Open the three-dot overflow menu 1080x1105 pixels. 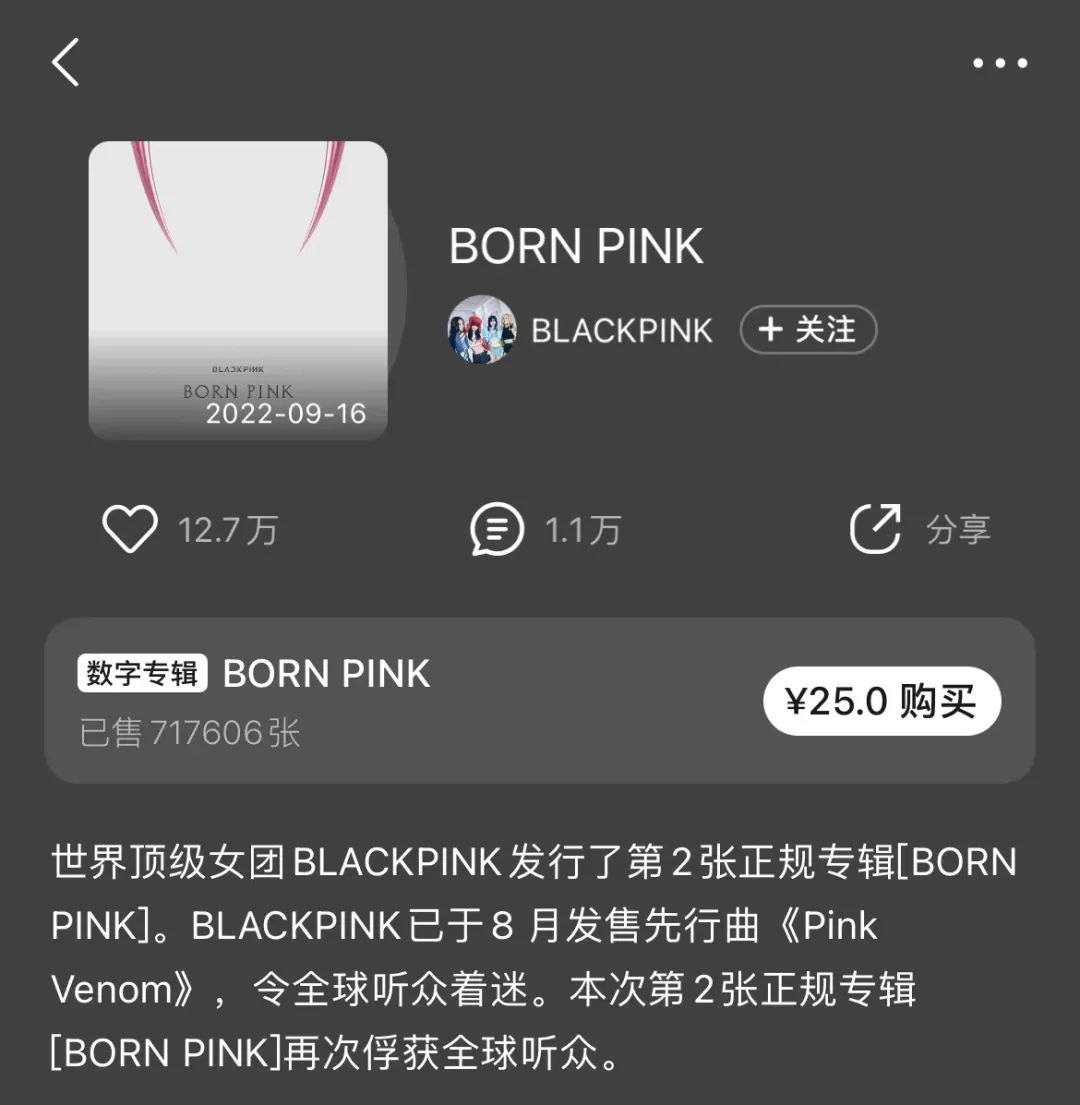pos(1000,63)
